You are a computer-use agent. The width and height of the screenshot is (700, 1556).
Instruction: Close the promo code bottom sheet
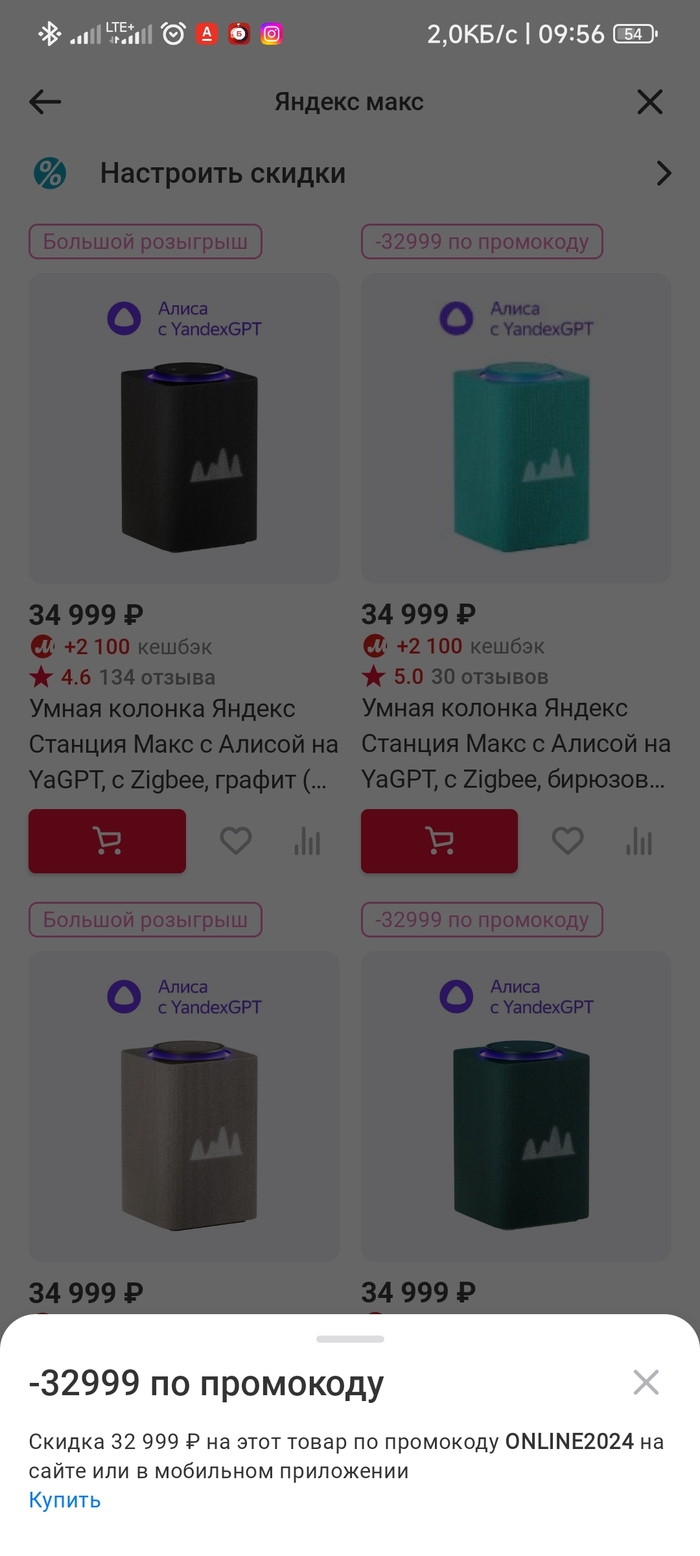point(646,1382)
